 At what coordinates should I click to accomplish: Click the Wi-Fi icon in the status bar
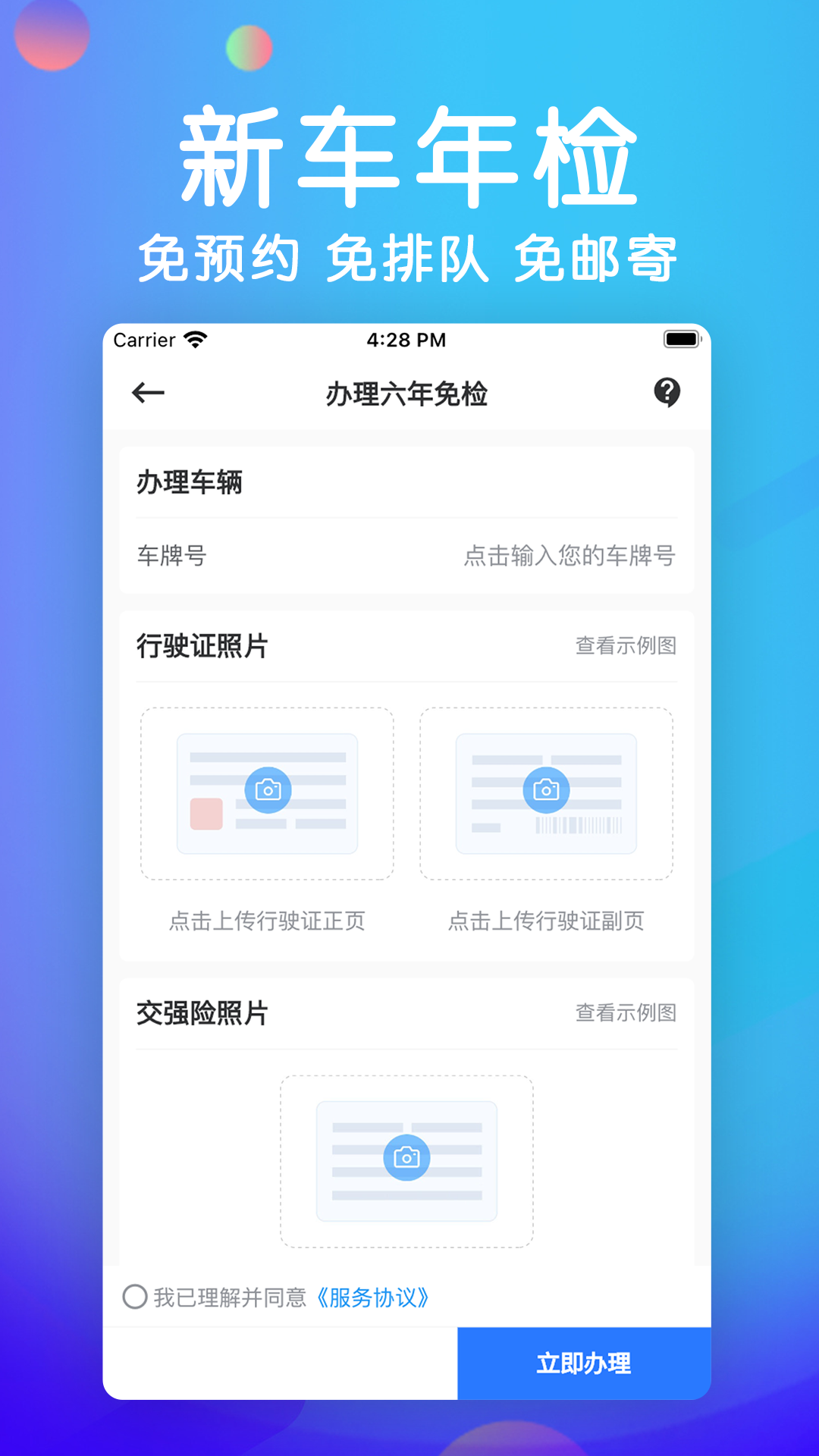(194, 339)
